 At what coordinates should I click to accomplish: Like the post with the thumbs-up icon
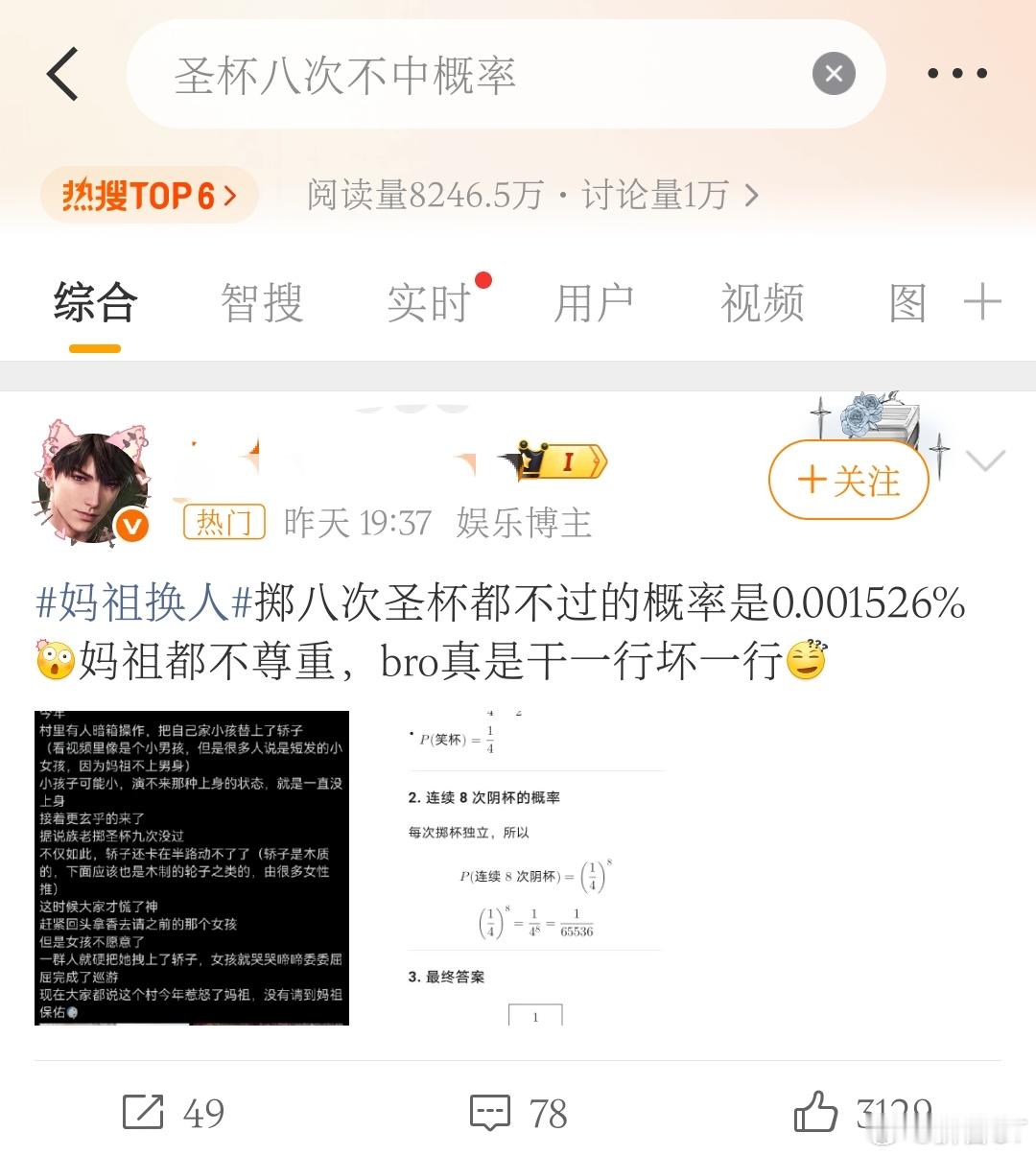pos(820,1114)
